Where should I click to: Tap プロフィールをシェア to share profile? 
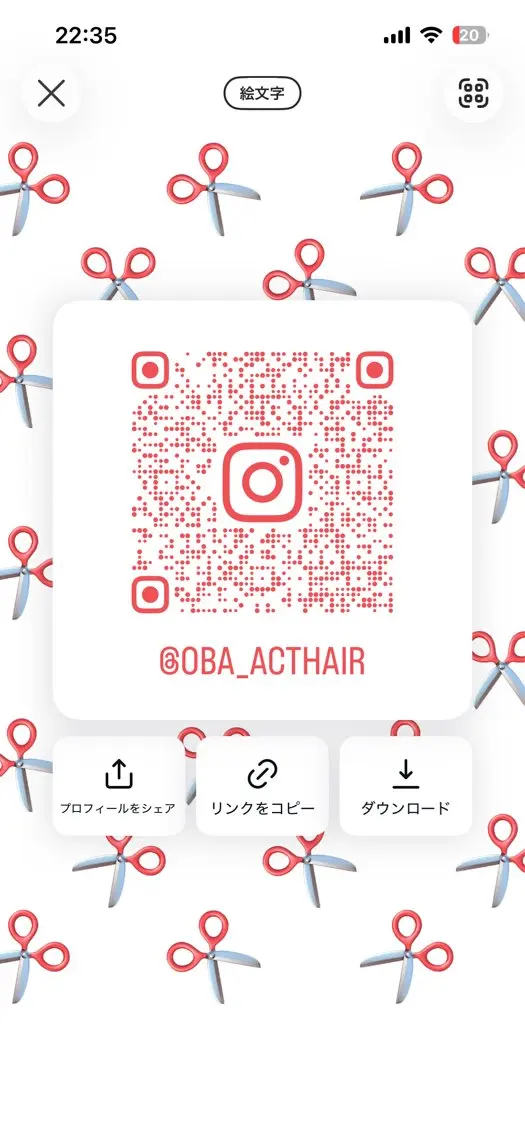pyautogui.click(x=118, y=786)
